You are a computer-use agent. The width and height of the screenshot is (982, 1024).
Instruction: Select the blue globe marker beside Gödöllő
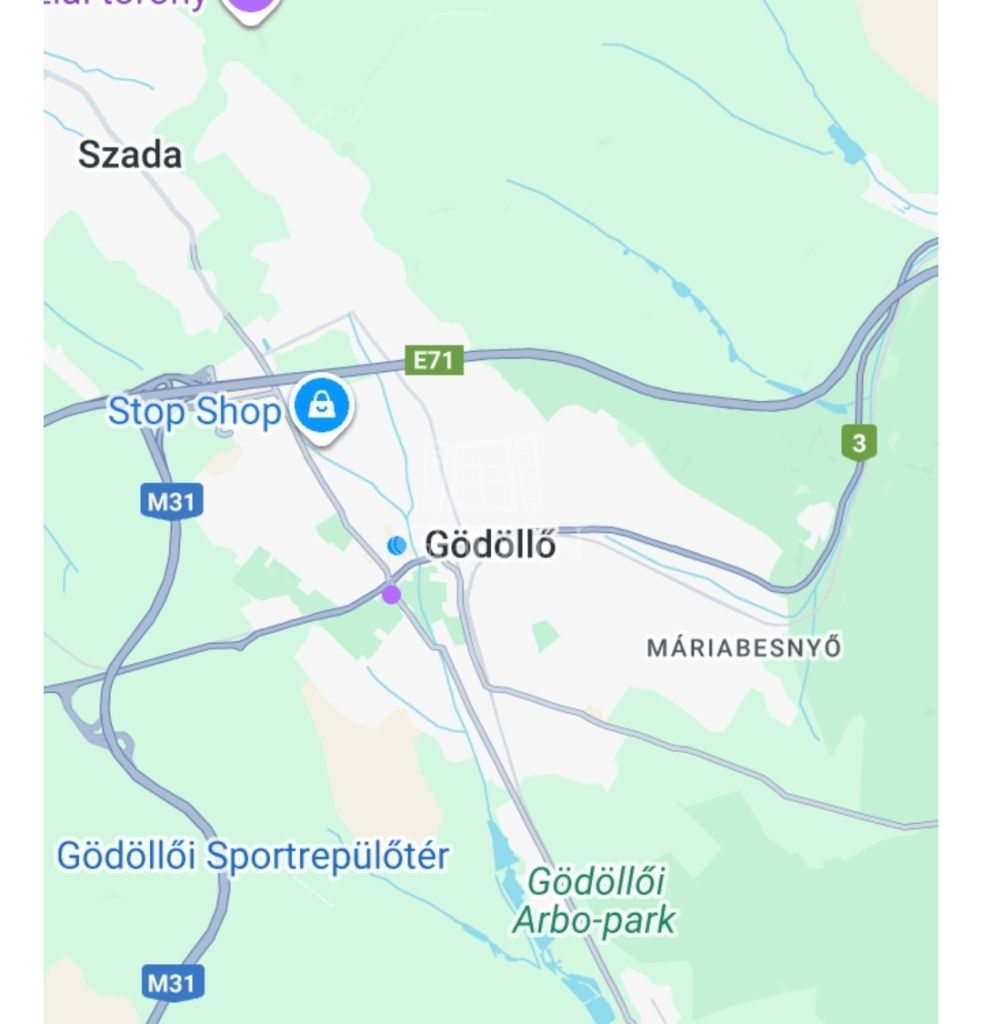397,545
